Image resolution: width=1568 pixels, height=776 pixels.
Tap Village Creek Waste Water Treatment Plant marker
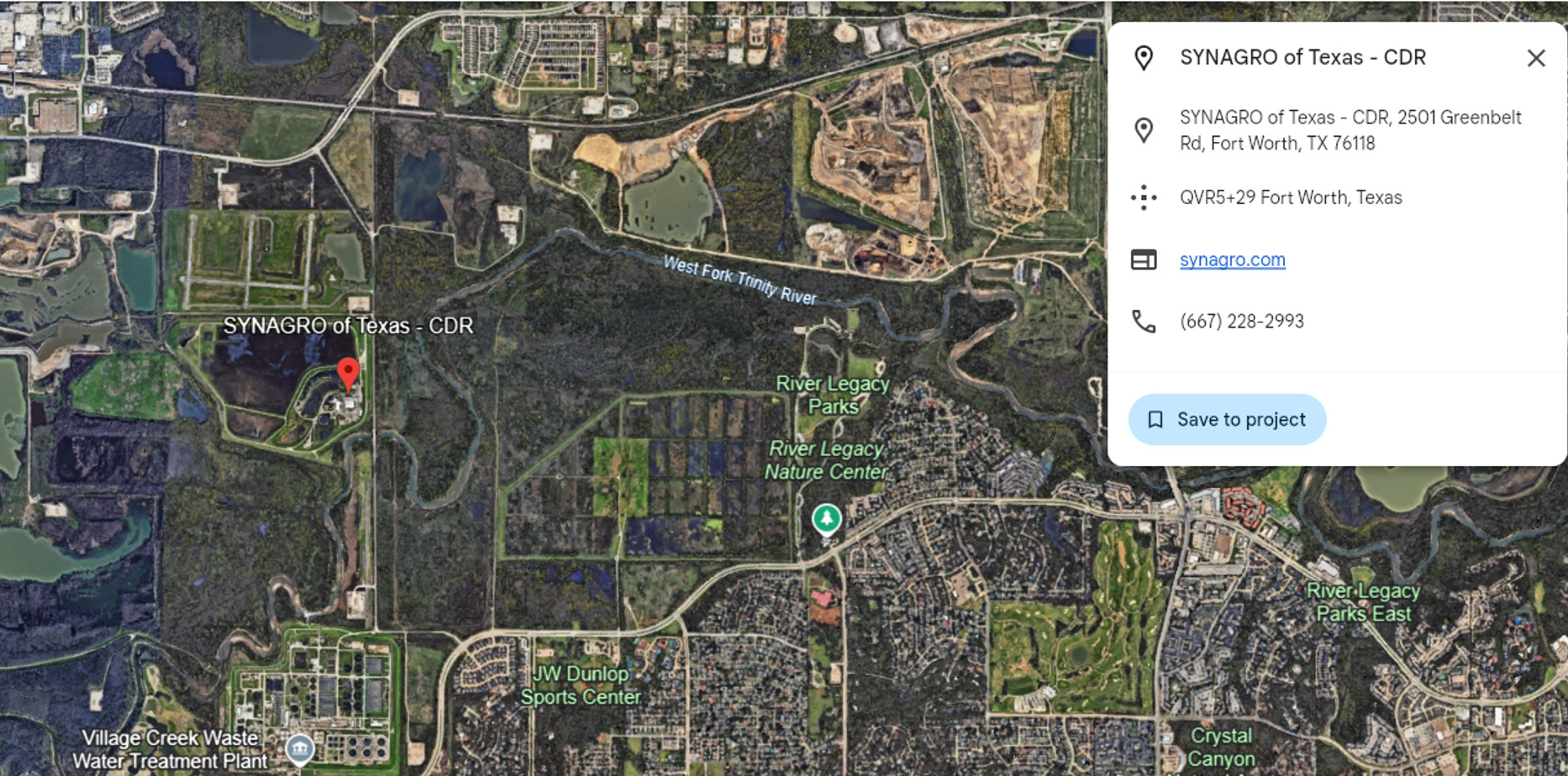[300, 747]
